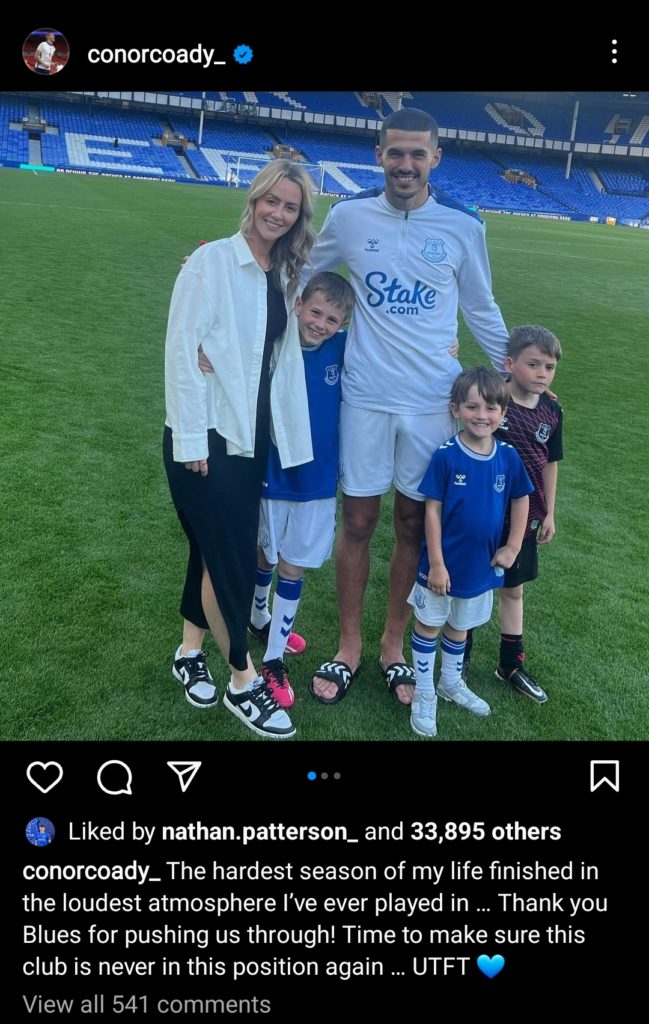Open the comment bubble icon

114,776
